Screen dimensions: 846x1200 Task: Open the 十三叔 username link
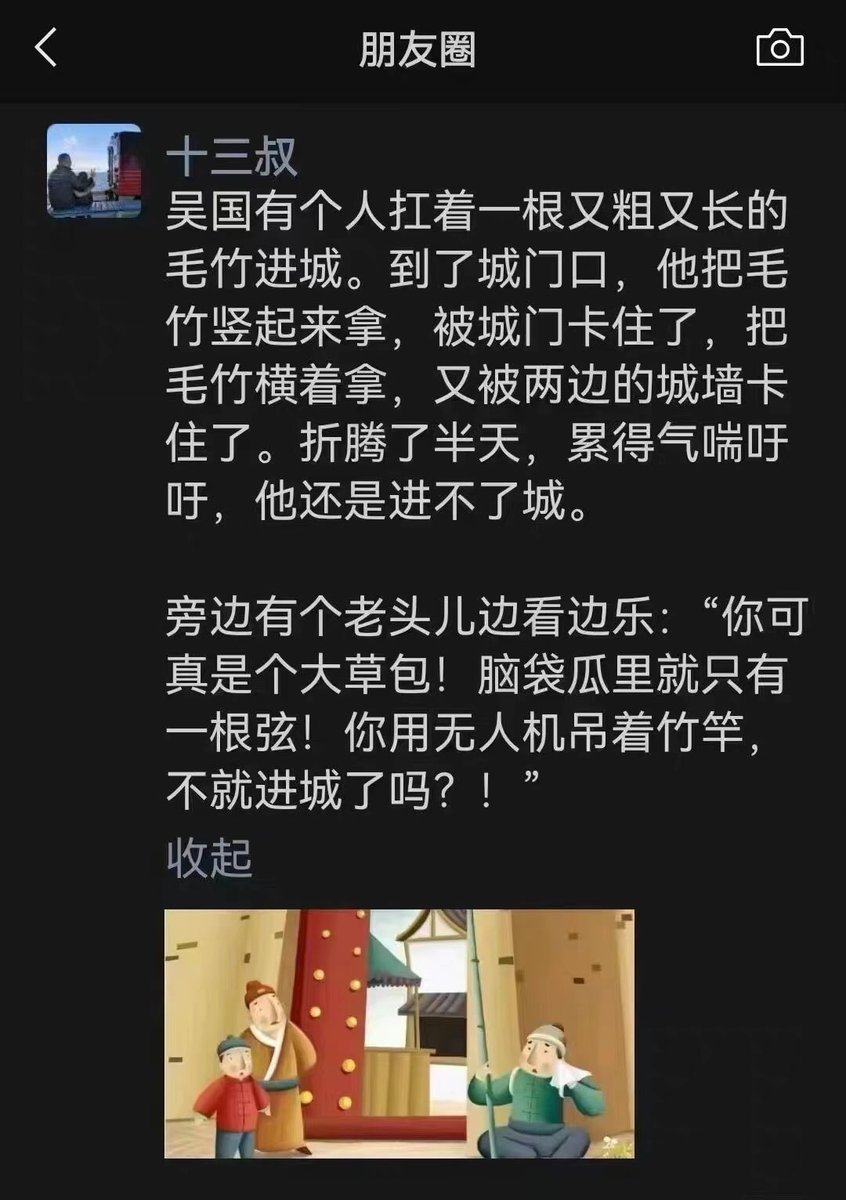(232, 160)
